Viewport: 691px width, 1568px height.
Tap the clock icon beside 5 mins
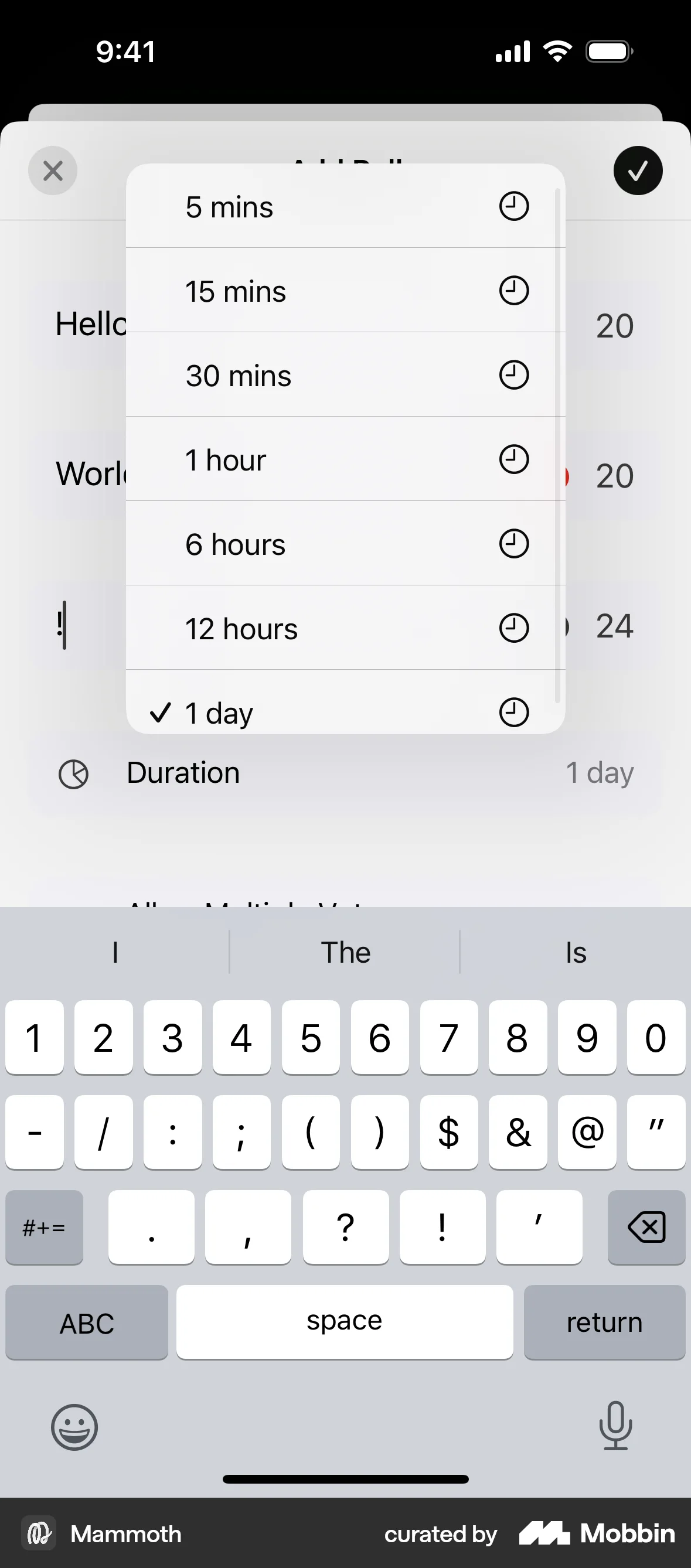coord(515,206)
